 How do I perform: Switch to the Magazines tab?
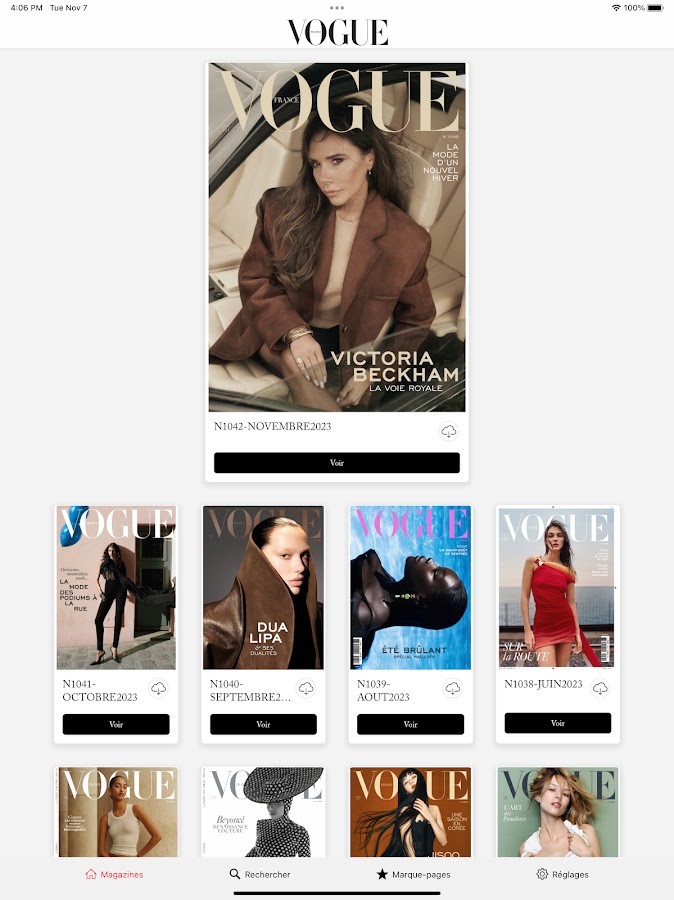point(114,874)
